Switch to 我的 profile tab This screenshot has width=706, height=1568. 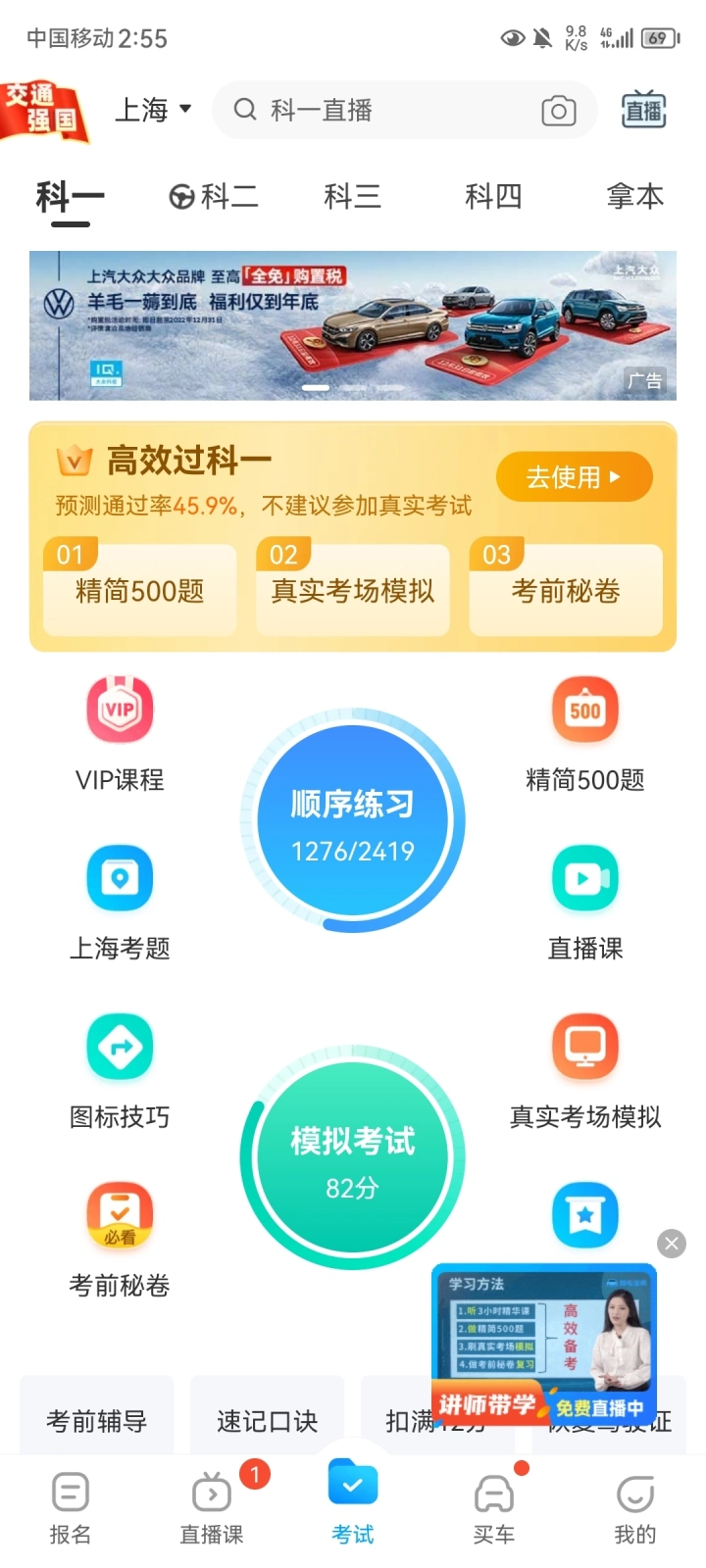[x=634, y=1509]
